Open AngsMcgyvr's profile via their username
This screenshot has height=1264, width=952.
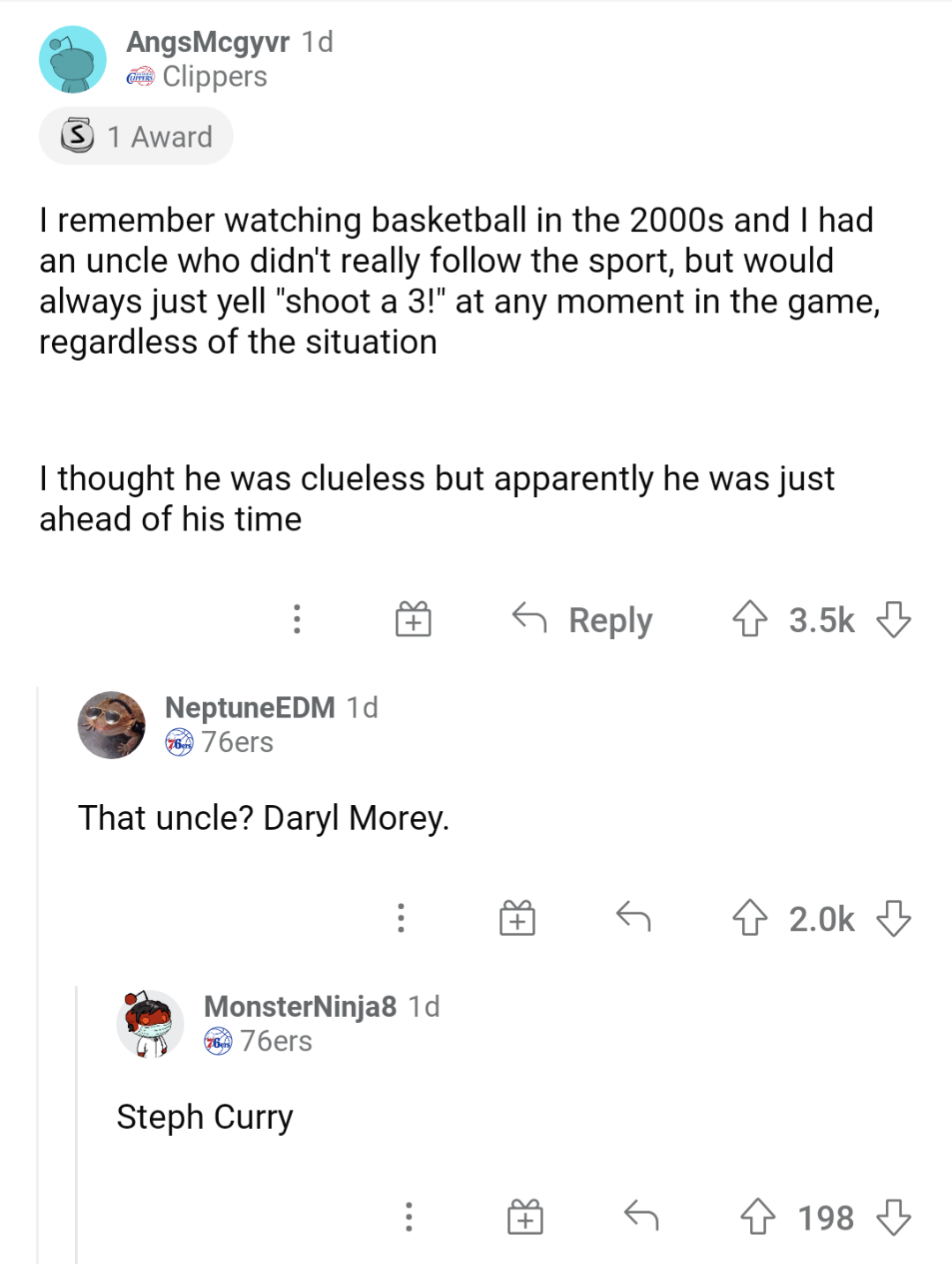point(205,41)
